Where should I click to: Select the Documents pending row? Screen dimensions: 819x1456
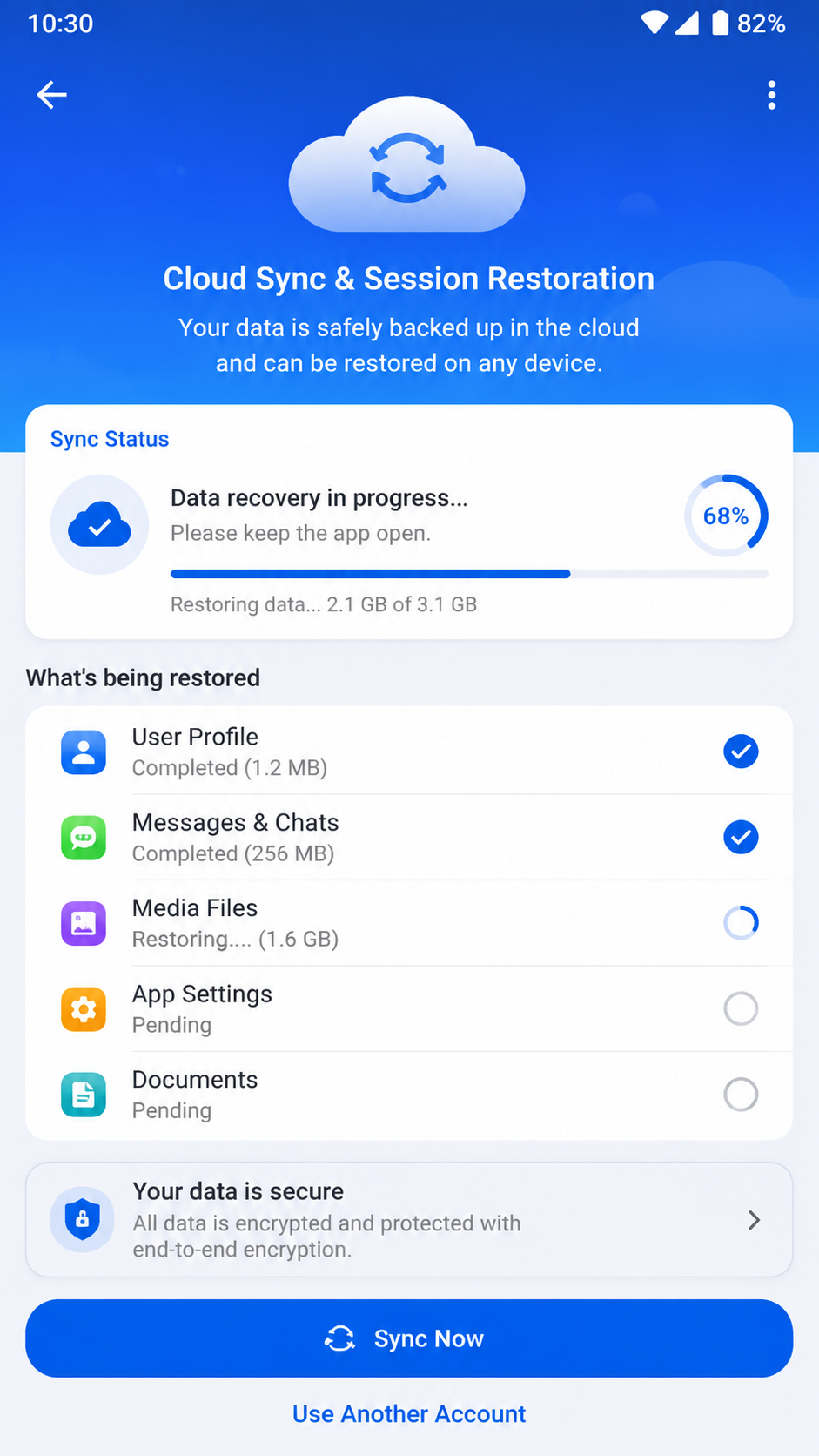(x=409, y=1095)
